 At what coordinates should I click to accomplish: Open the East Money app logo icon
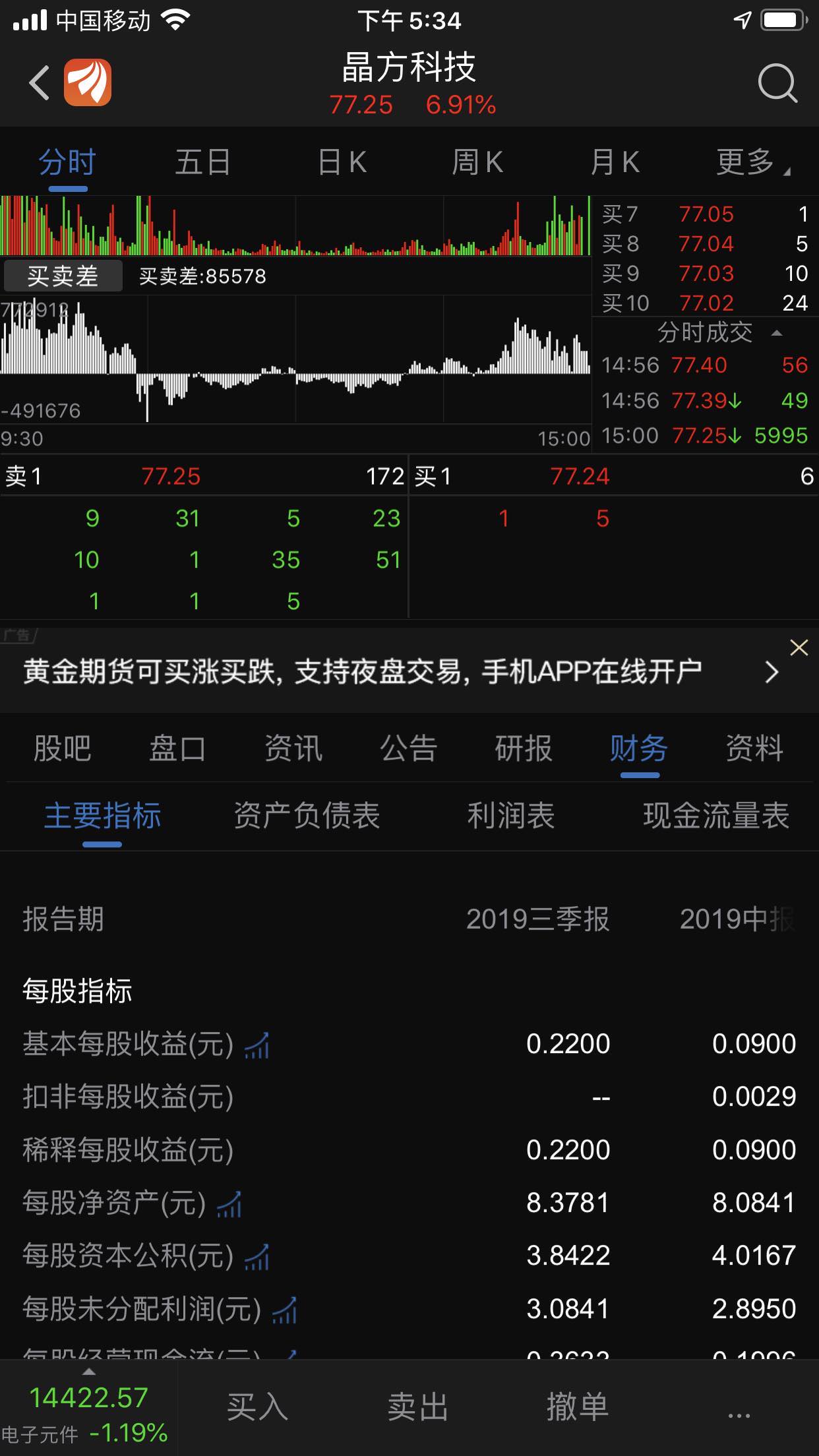[89, 82]
